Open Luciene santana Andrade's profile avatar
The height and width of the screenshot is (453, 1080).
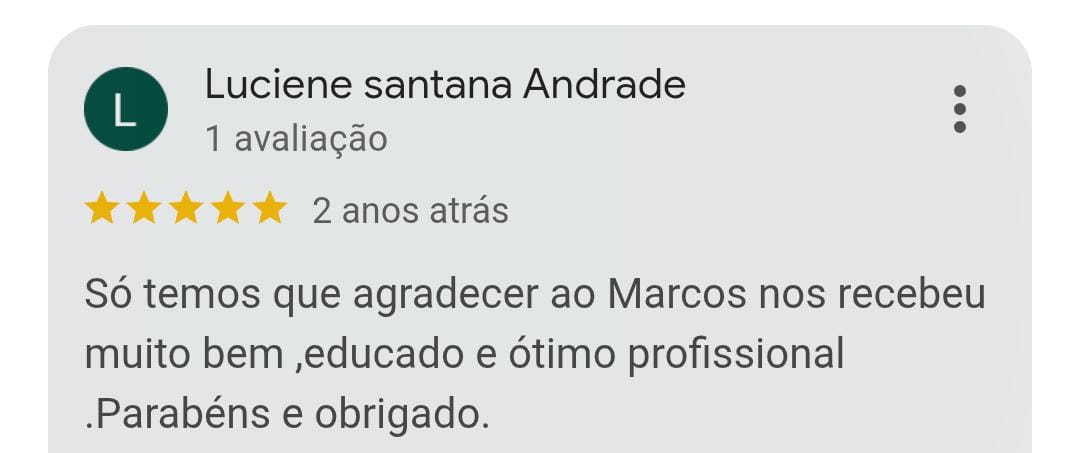tap(125, 110)
